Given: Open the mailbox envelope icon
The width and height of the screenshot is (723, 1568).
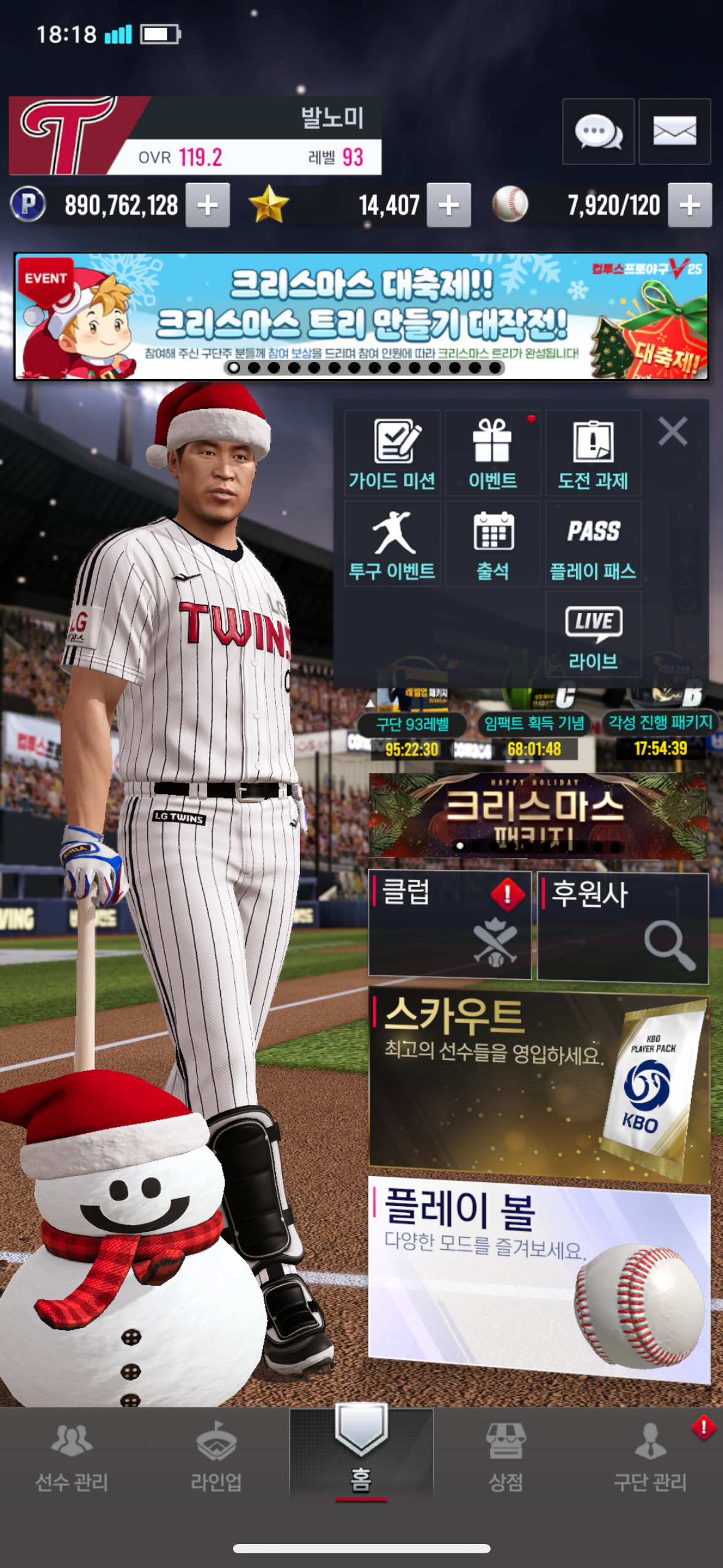Looking at the screenshot, I should click(675, 131).
